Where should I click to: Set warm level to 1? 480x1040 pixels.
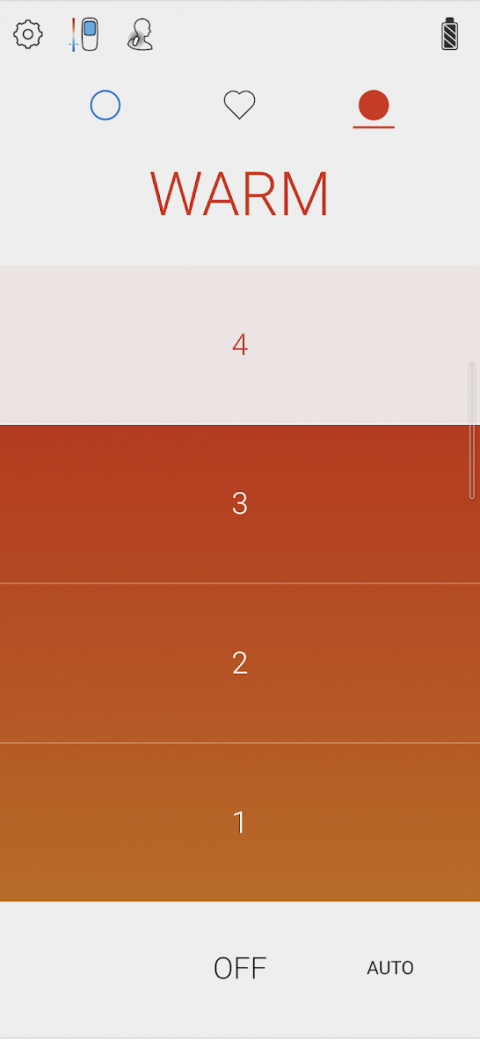point(240,822)
